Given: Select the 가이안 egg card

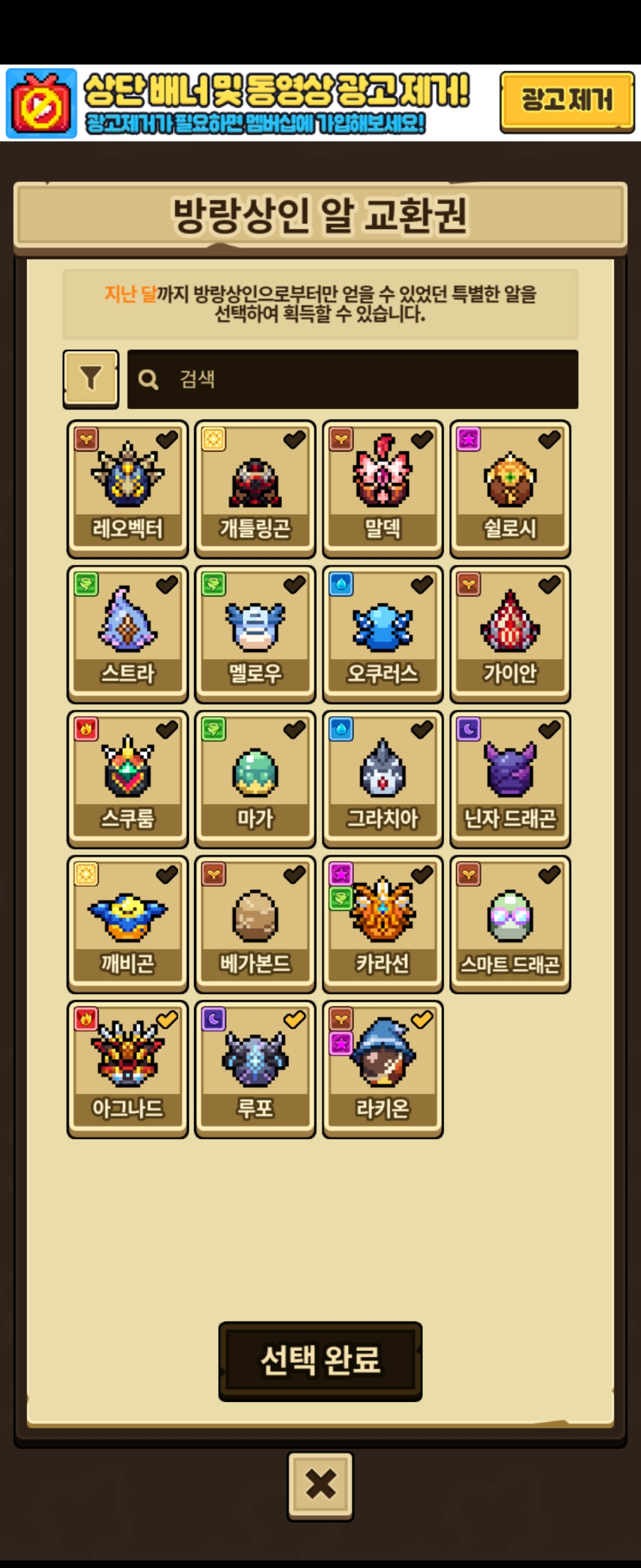Looking at the screenshot, I should 510,634.
